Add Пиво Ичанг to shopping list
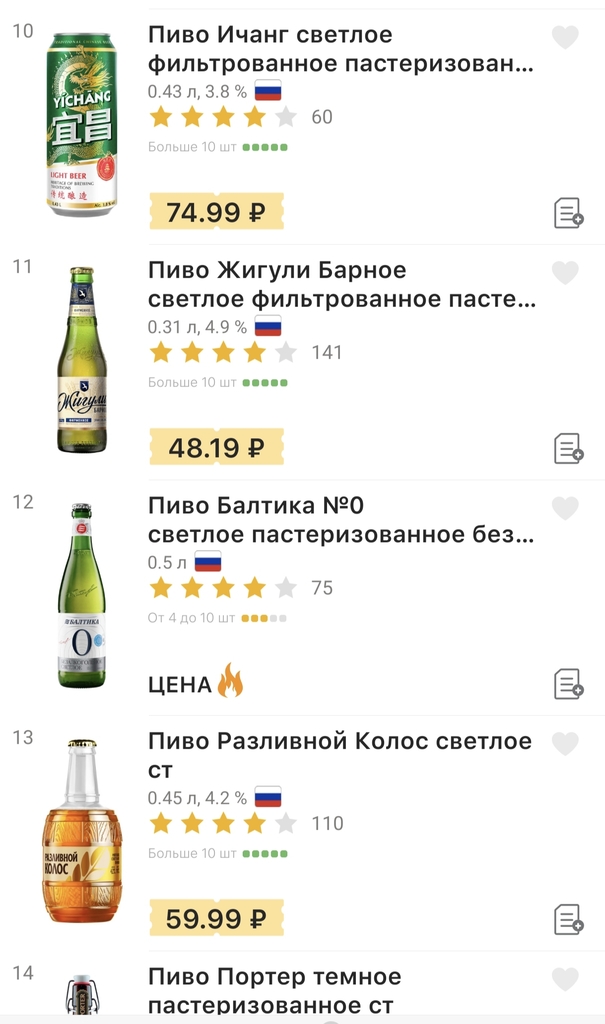 568,213
